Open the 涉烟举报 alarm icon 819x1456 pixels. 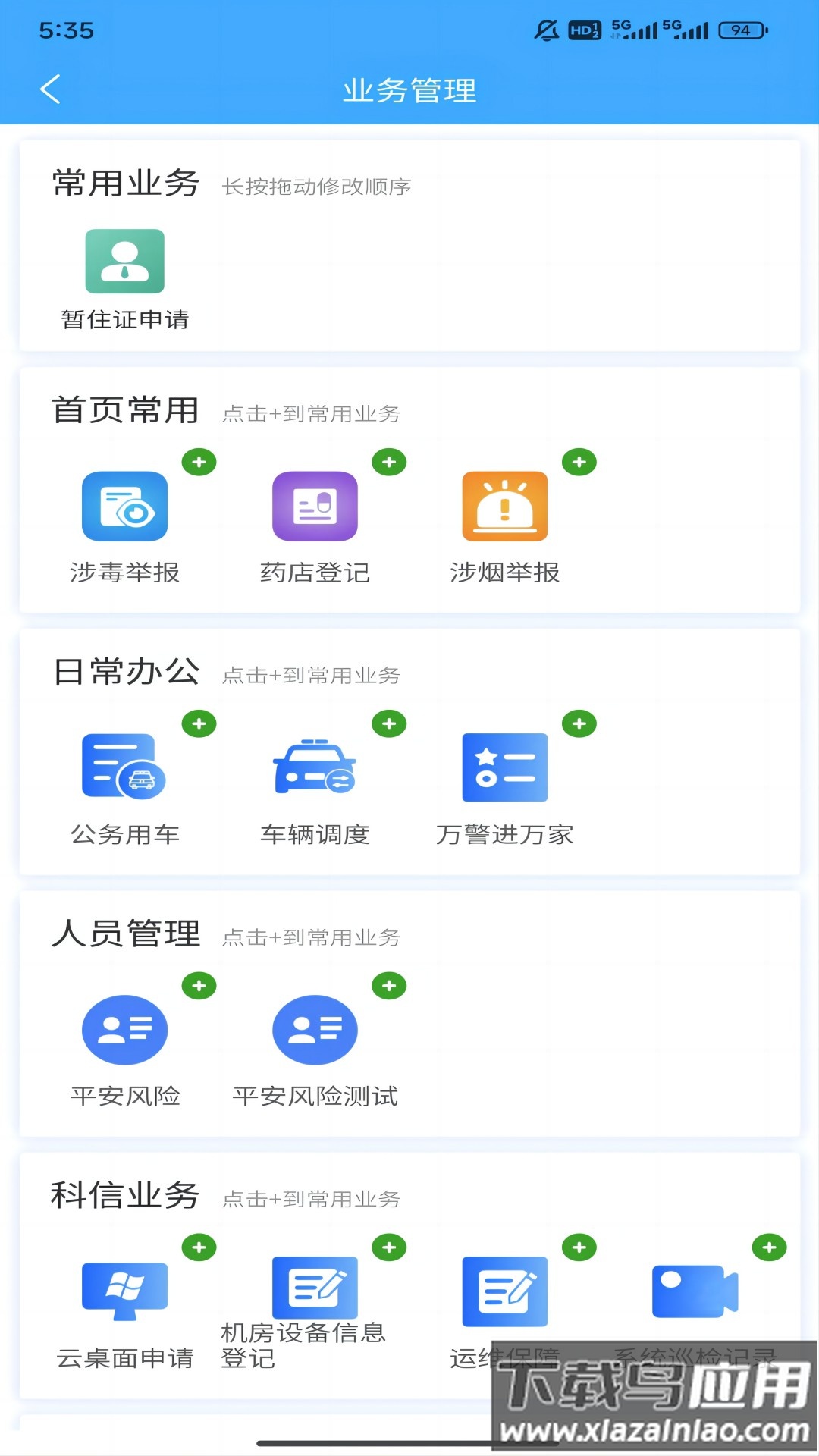(504, 507)
